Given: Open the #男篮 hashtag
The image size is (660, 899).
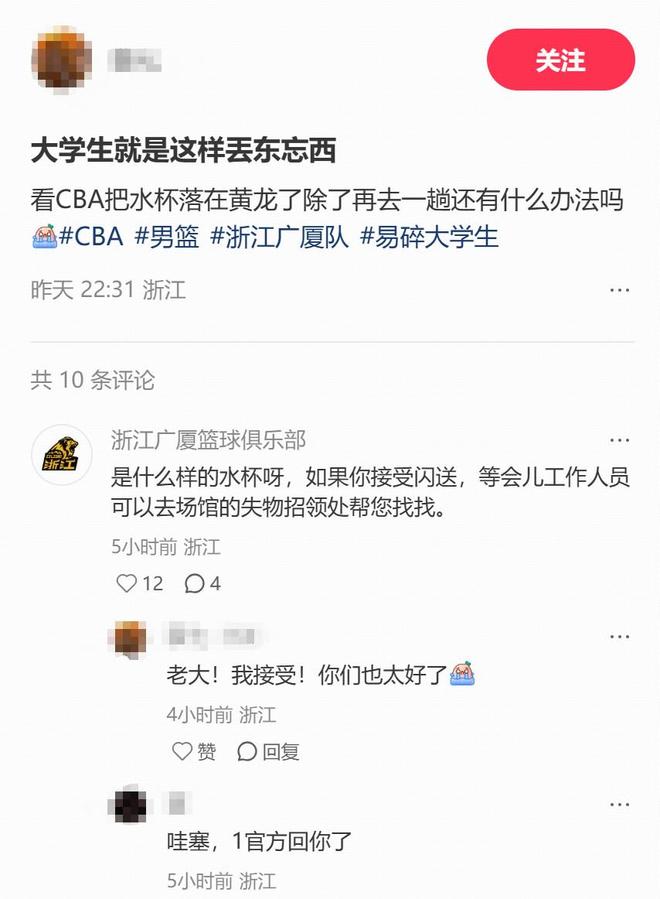Looking at the screenshot, I should tap(167, 237).
